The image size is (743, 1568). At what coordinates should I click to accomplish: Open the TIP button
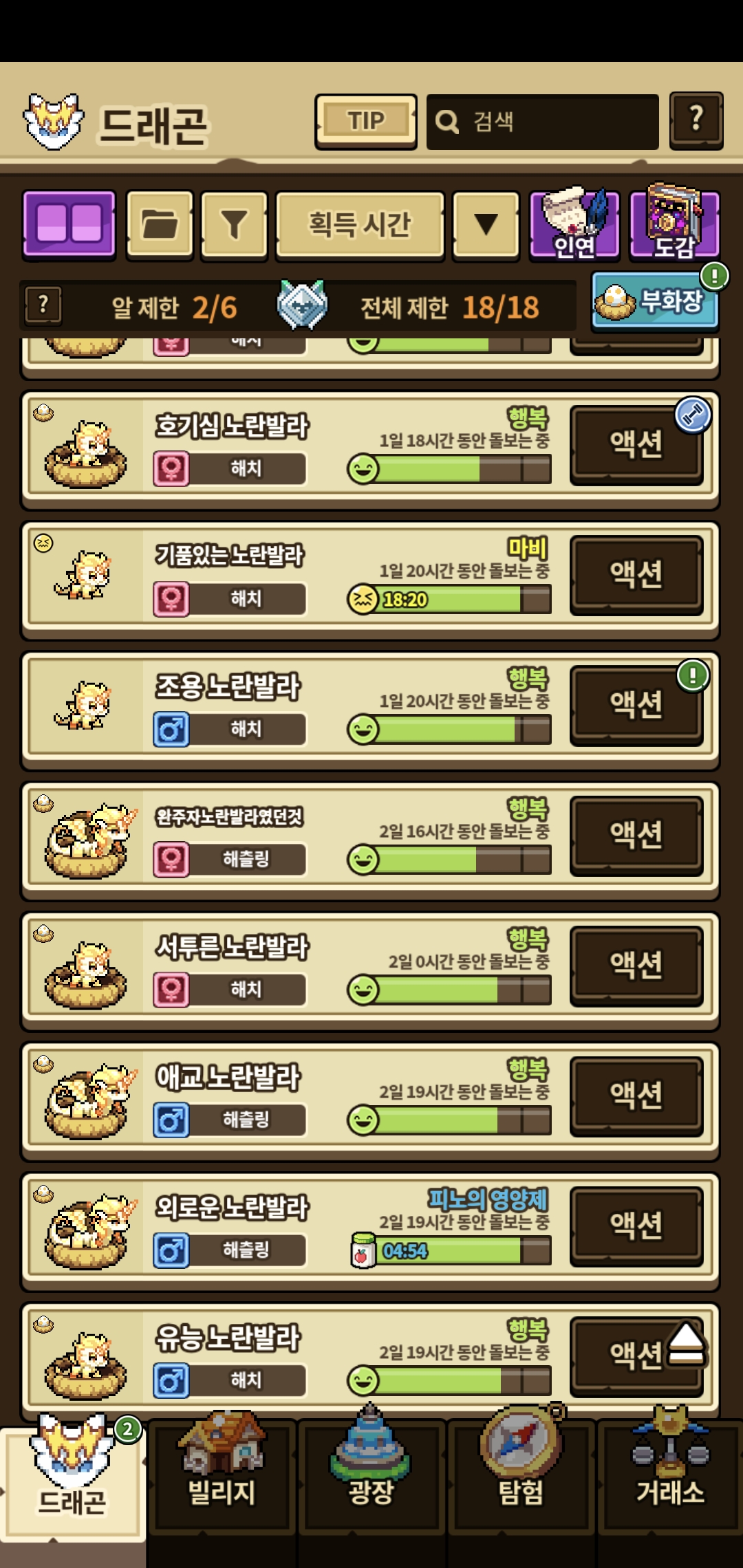(365, 121)
